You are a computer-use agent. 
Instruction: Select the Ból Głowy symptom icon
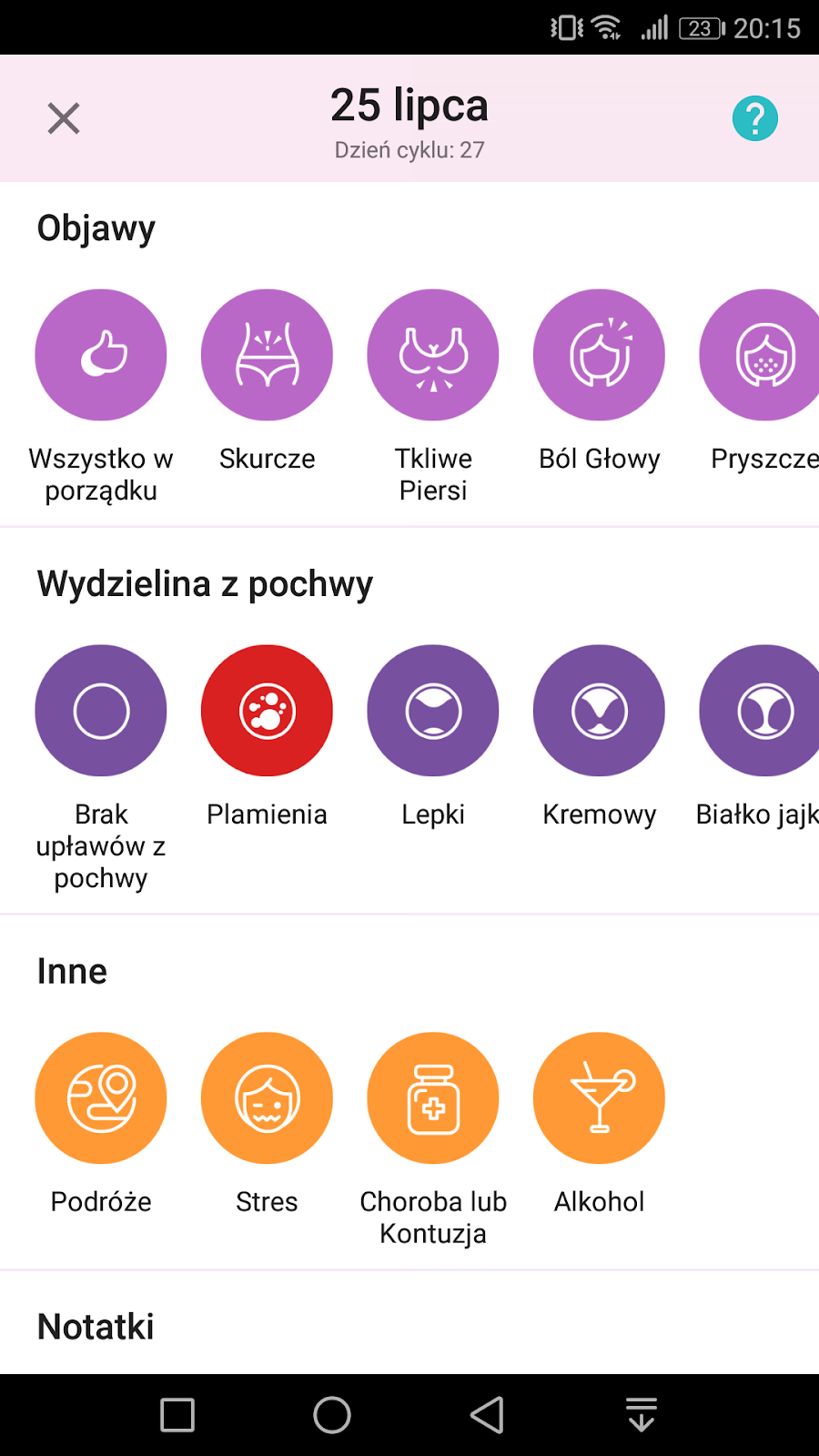coord(599,355)
